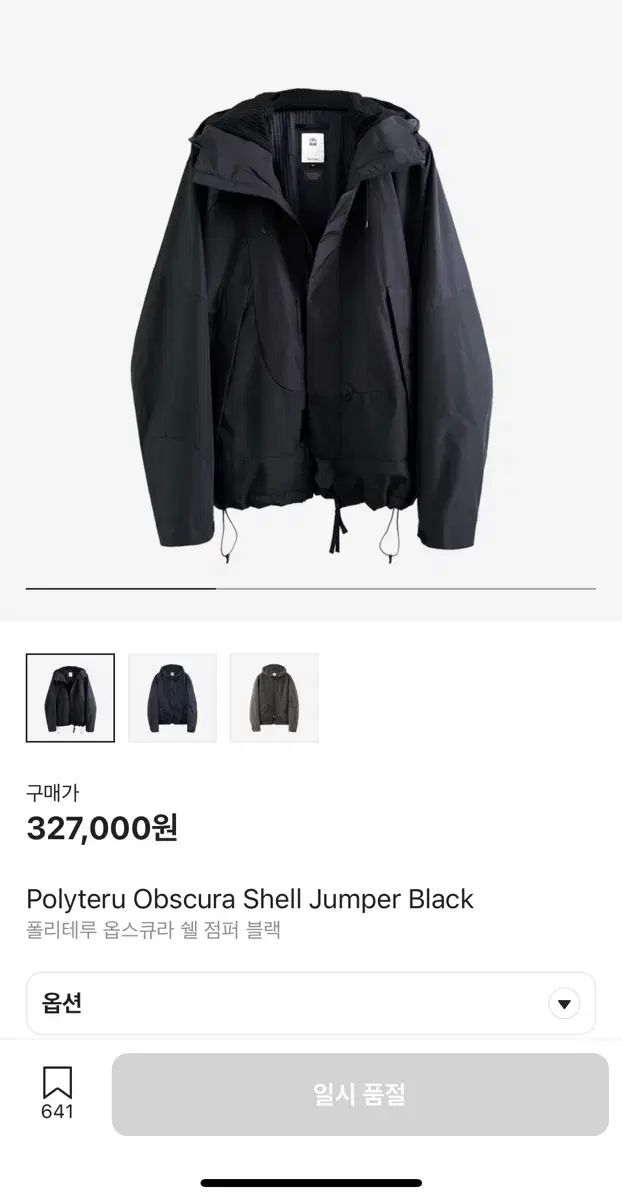The width and height of the screenshot is (622, 1200).
Task: Expand the 옵션 dropdown
Action: (564, 1003)
